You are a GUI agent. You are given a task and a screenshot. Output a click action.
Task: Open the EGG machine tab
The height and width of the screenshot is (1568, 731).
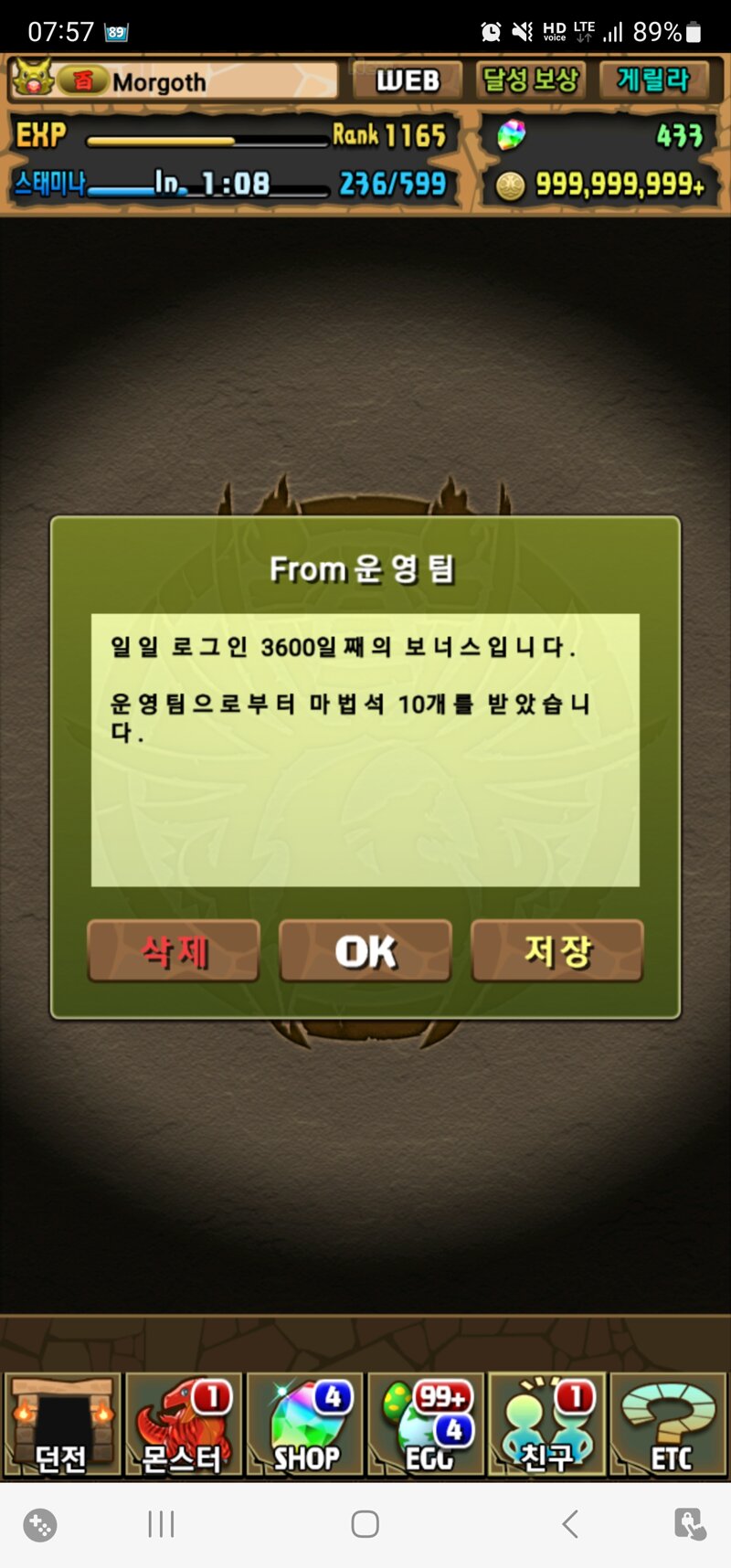[426, 1425]
